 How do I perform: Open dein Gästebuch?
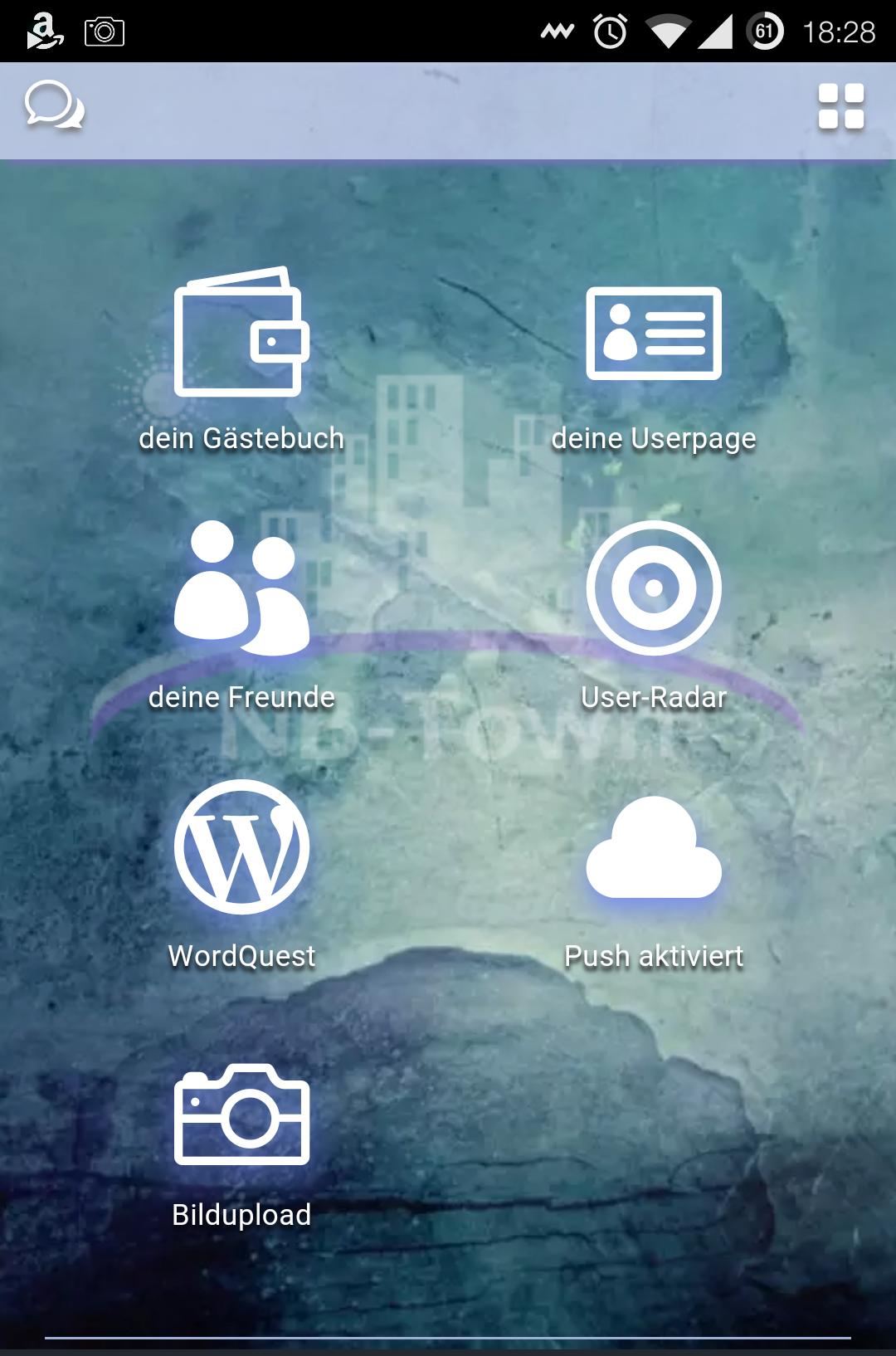coord(241,332)
